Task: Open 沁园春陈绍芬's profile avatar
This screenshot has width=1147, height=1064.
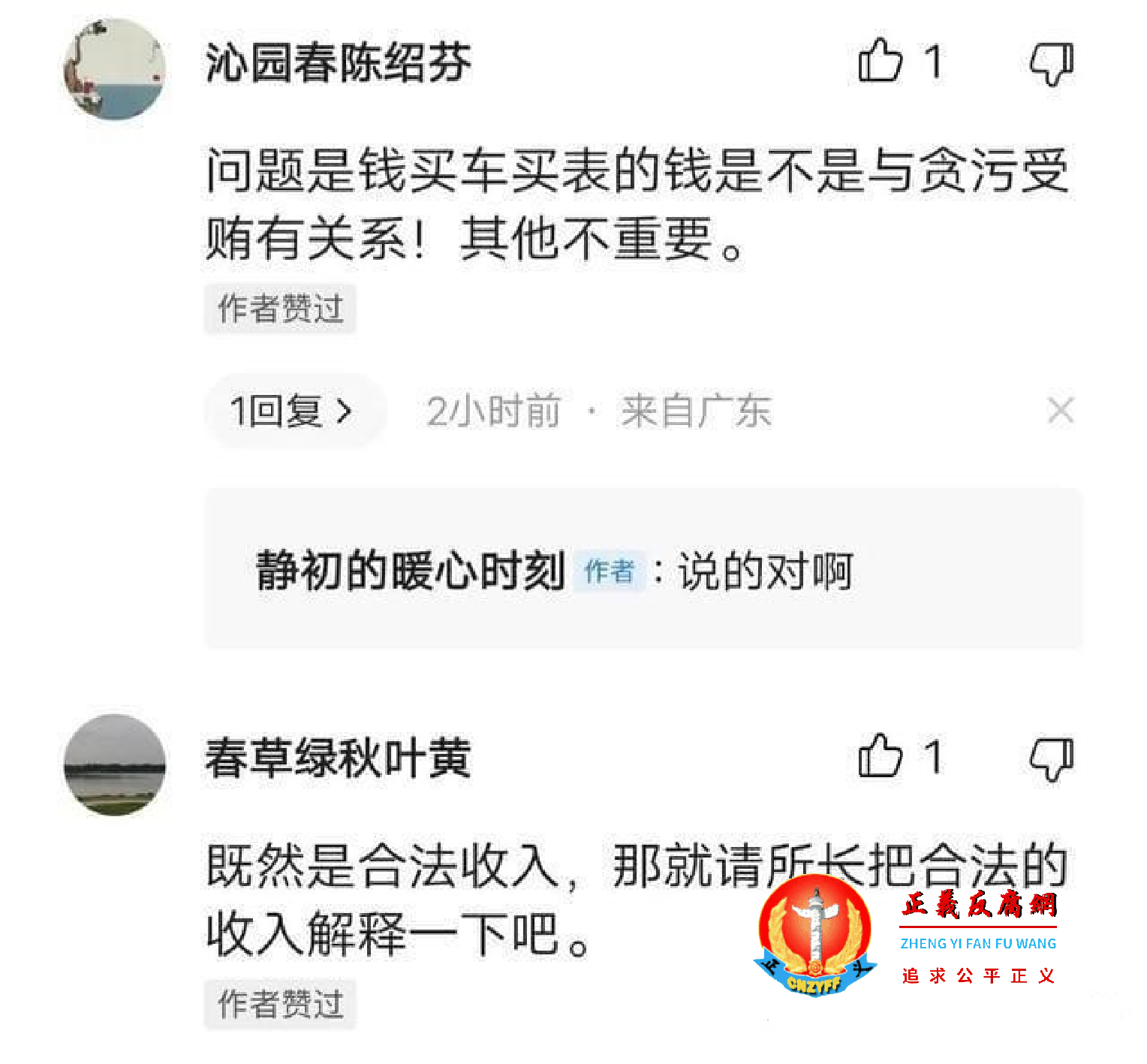Action: [x=114, y=69]
